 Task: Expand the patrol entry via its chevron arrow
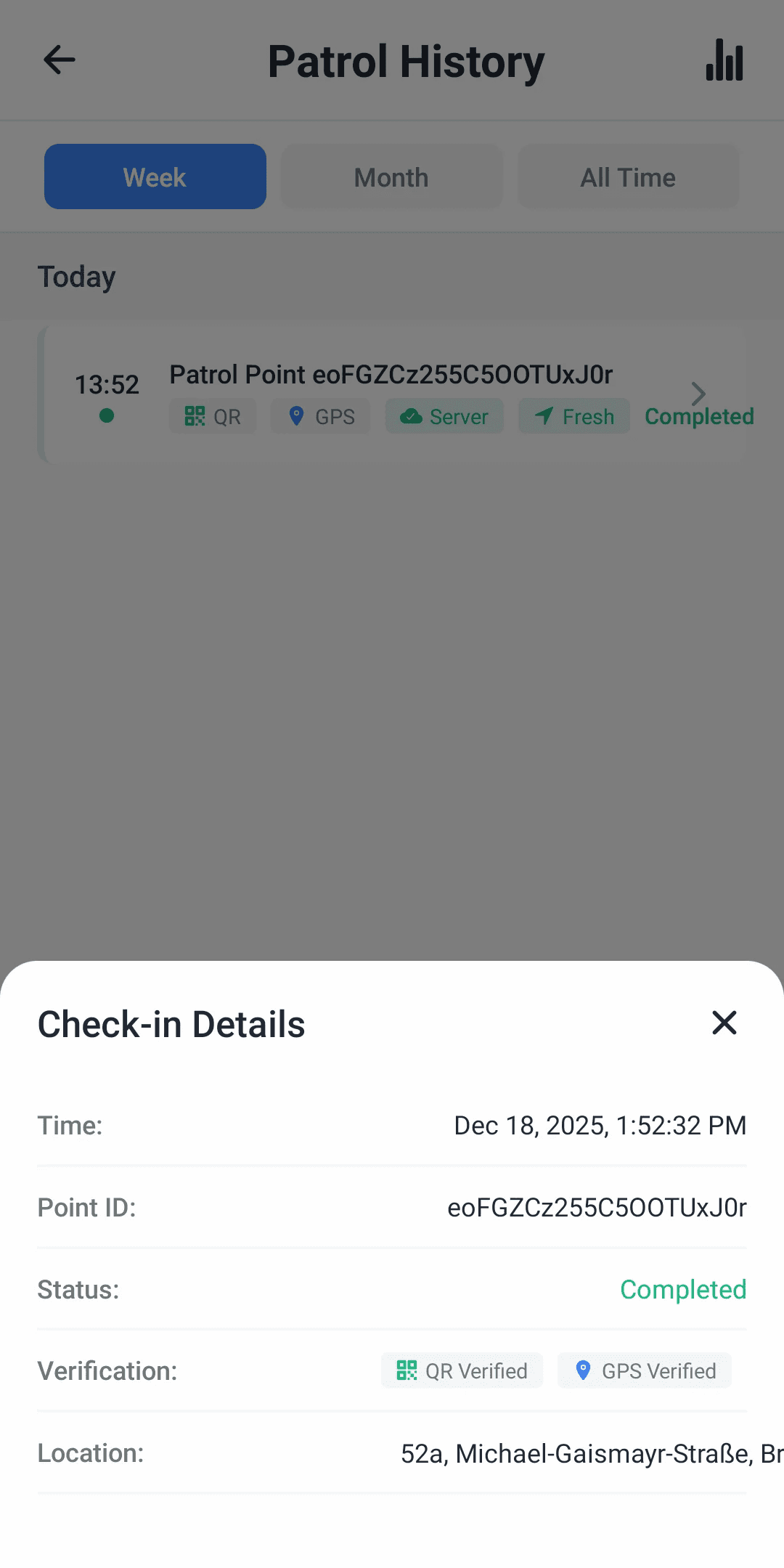coord(698,394)
